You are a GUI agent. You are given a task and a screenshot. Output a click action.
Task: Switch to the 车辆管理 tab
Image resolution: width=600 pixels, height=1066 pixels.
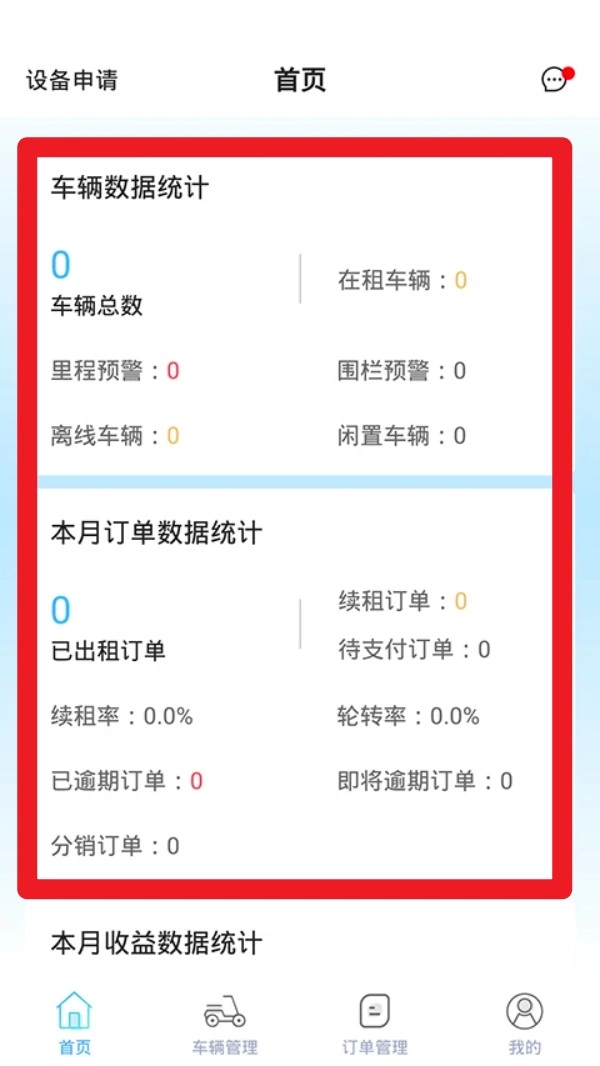[225, 1022]
